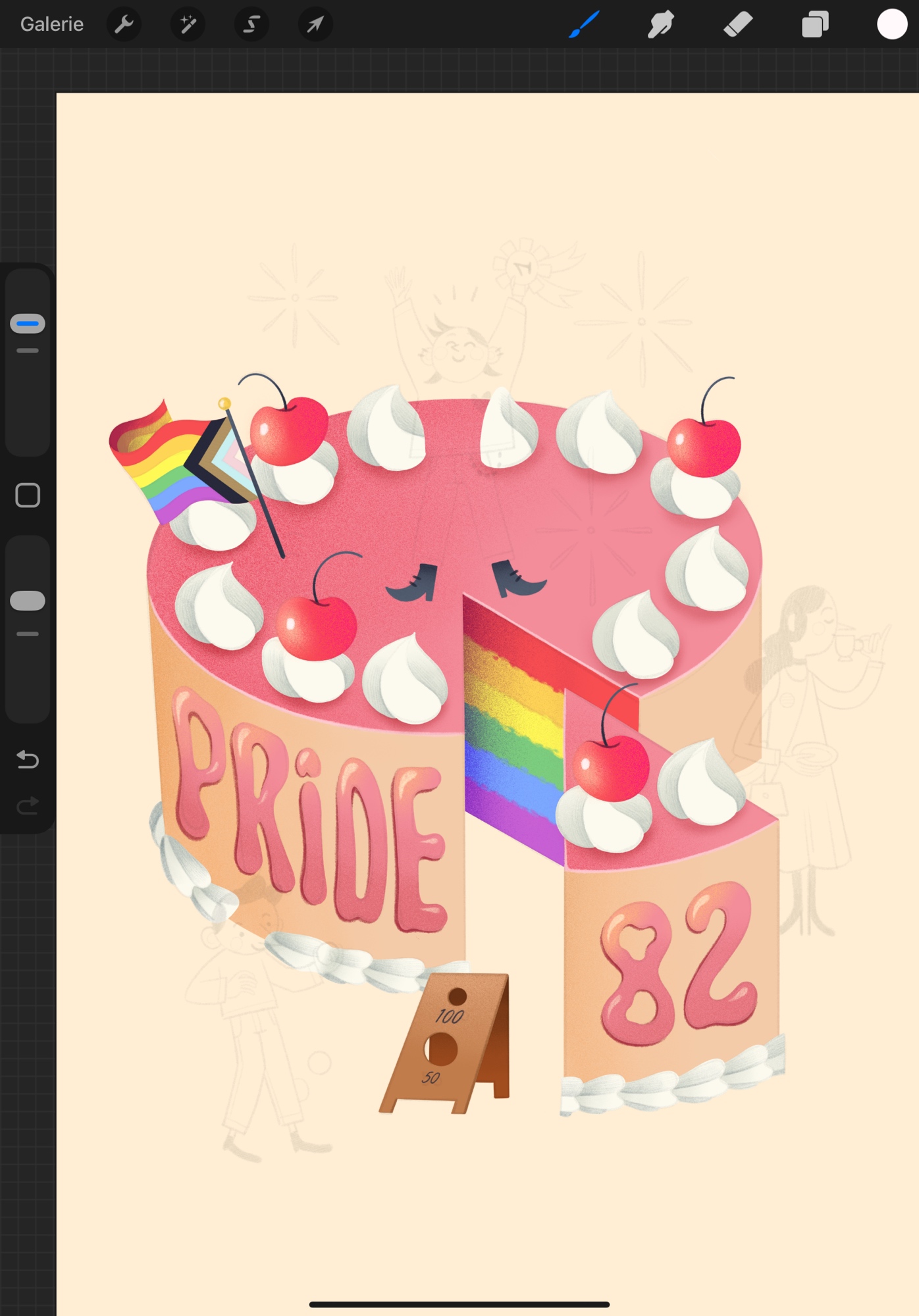Viewport: 919px width, 1316px height.
Task: Select the smudge tool
Action: [x=660, y=24]
